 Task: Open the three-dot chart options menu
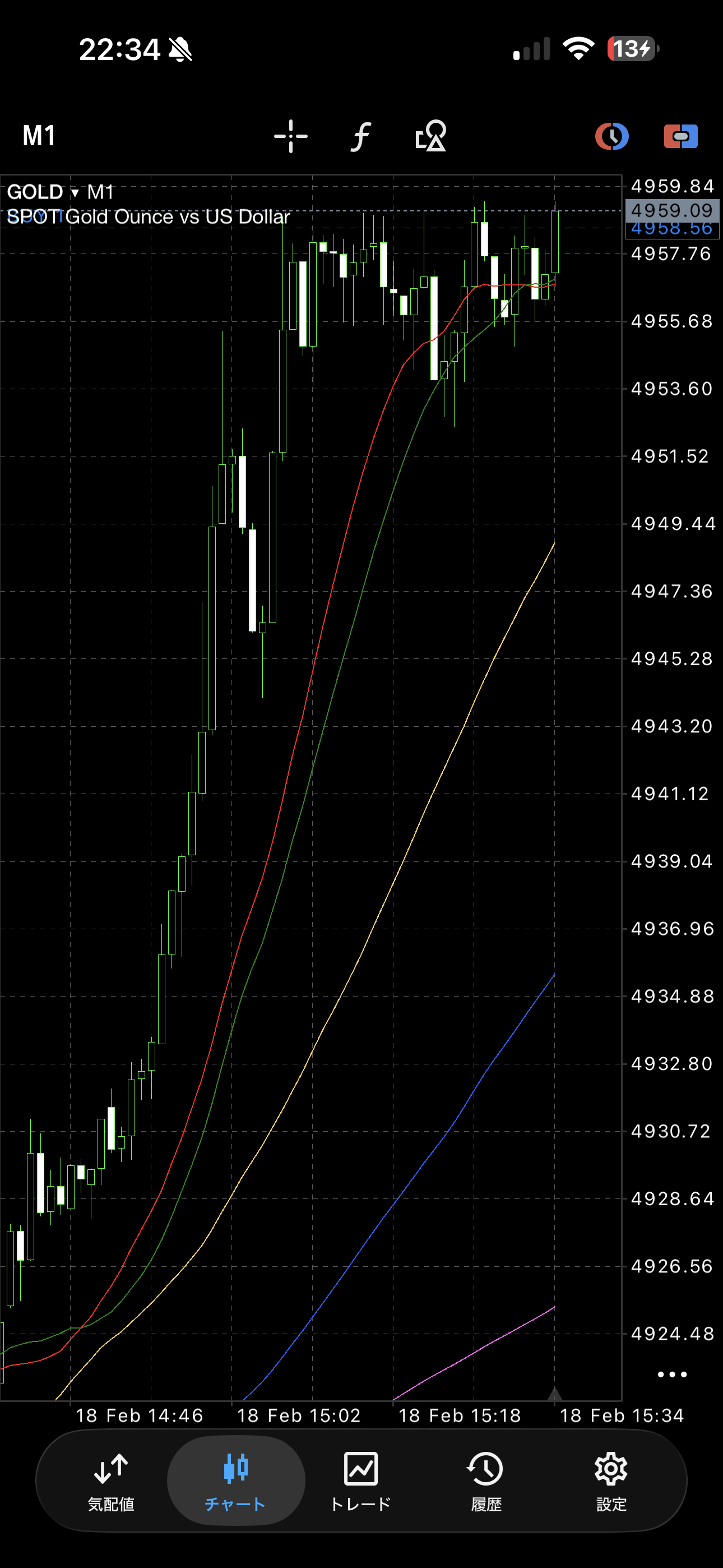pos(672,1375)
